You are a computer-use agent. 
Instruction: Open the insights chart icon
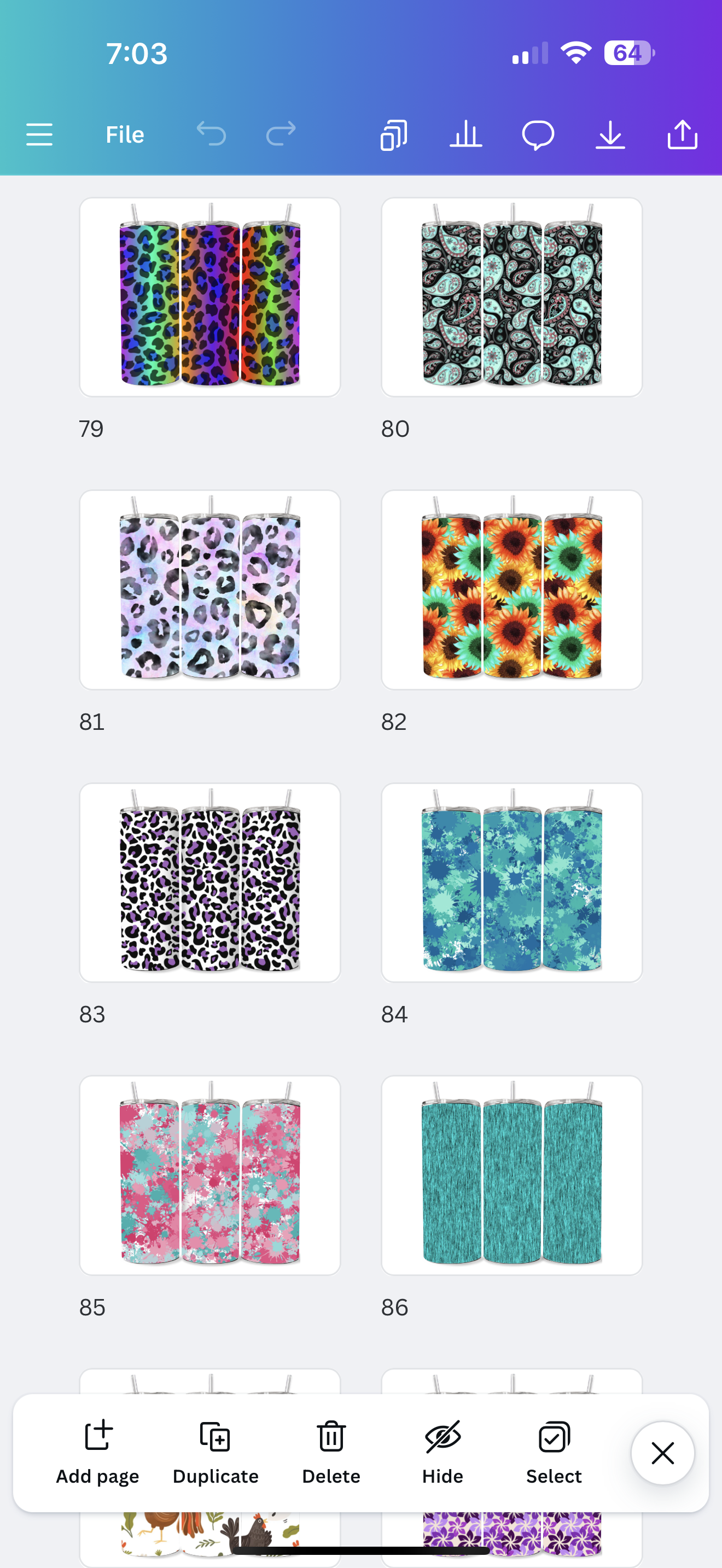465,134
